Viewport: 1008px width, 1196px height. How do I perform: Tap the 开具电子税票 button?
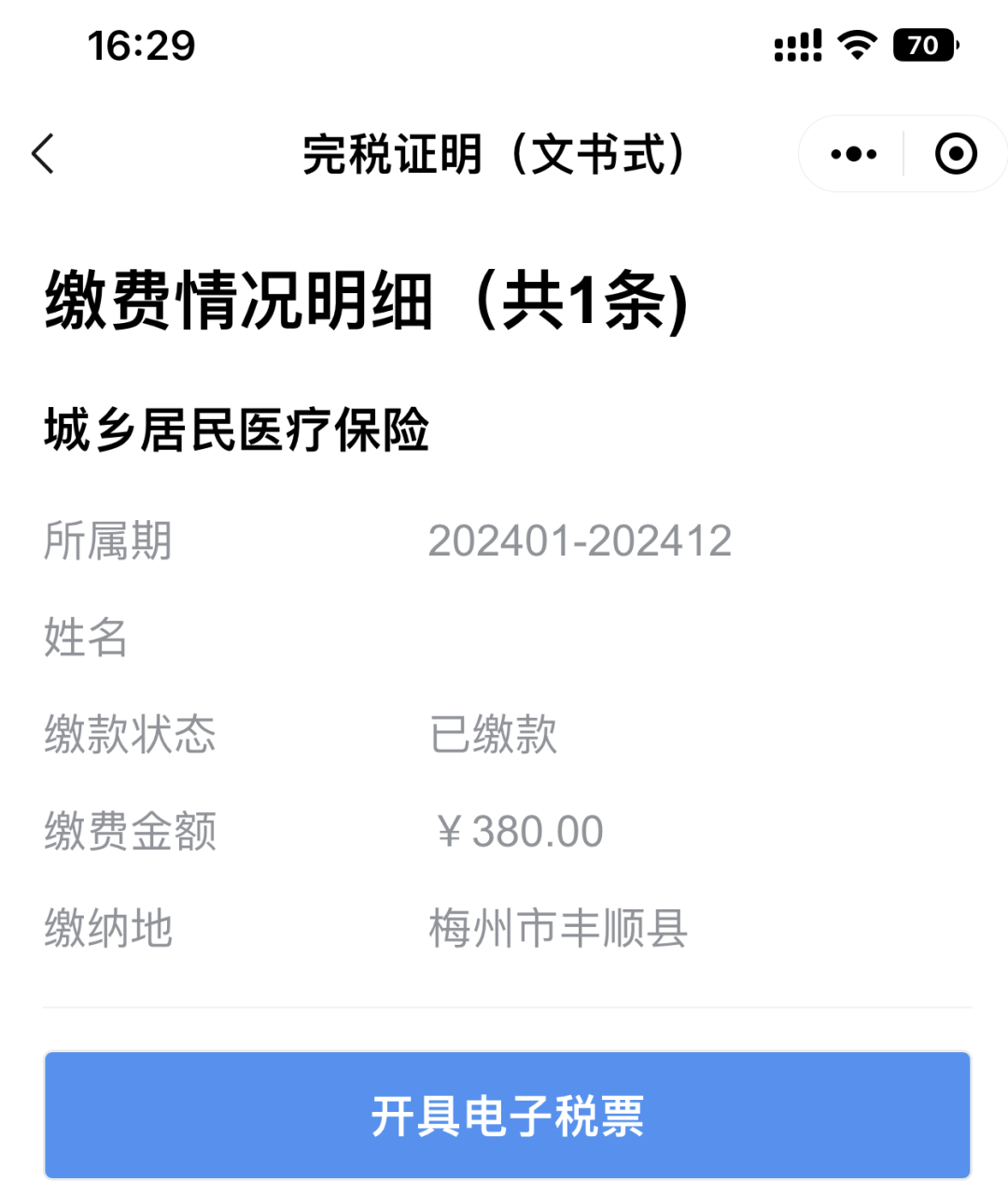tap(508, 1115)
